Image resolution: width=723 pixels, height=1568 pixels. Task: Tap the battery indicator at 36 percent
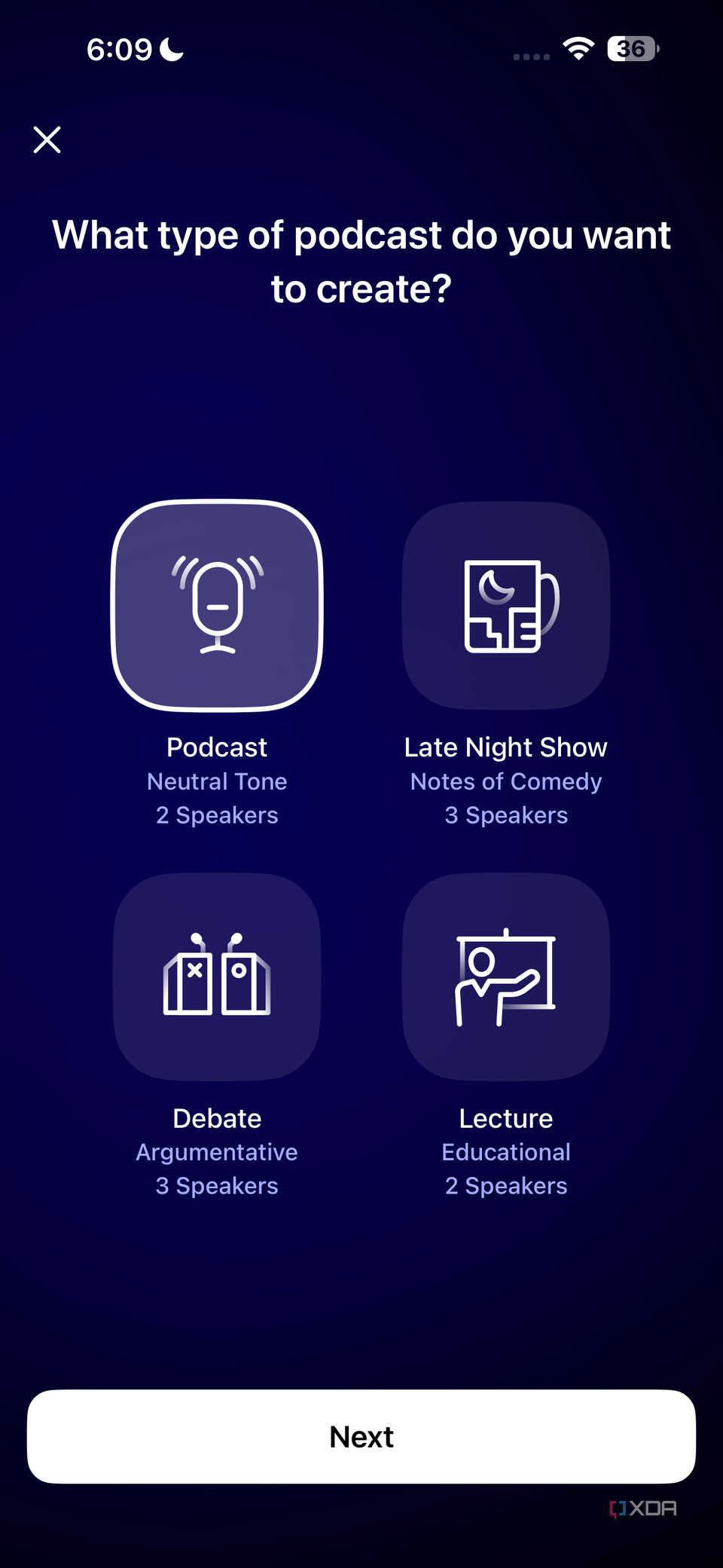tap(631, 48)
